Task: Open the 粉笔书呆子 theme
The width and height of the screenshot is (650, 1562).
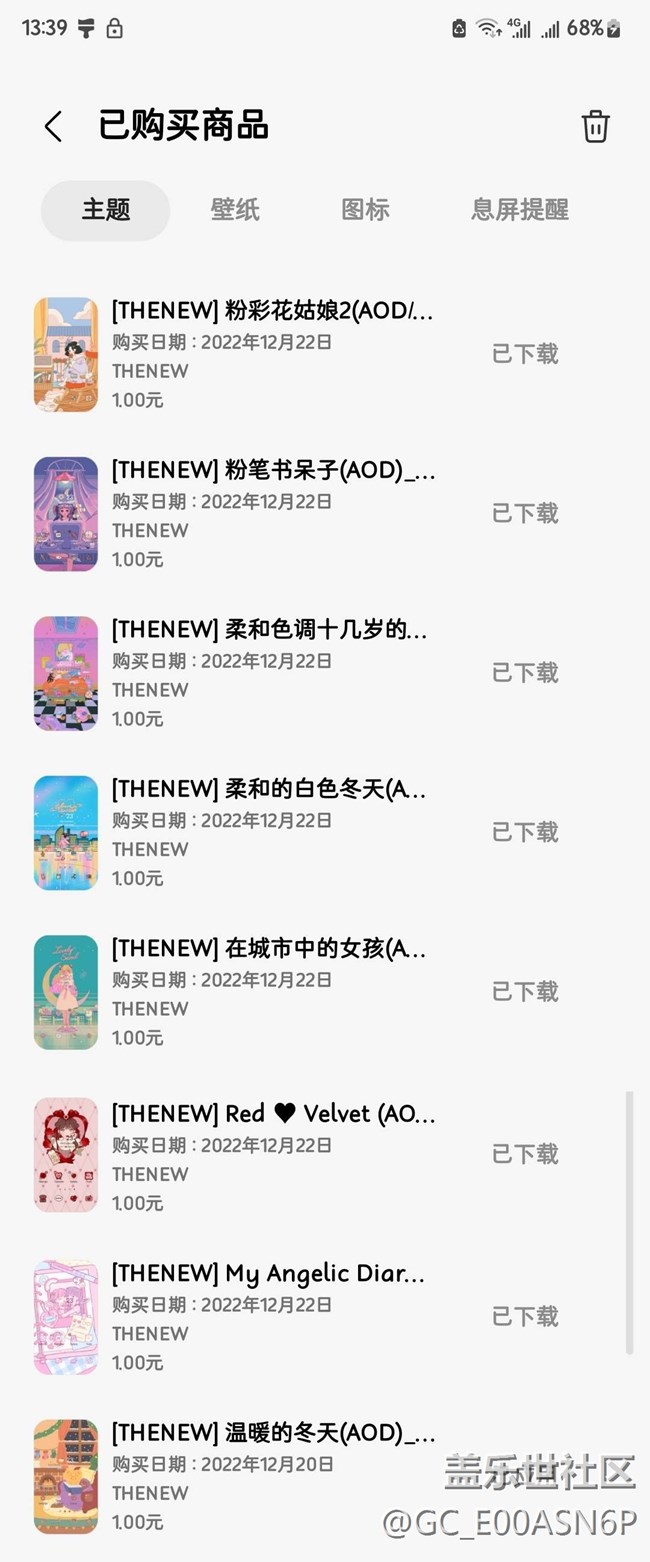Action: coord(272,514)
